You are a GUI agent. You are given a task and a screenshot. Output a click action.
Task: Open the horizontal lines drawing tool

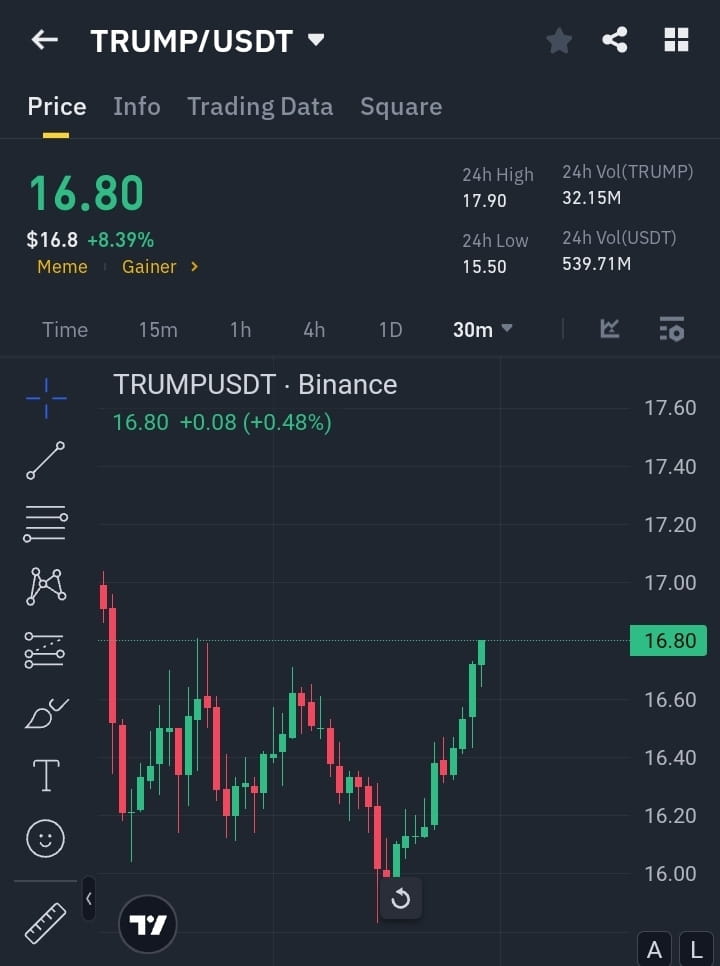click(45, 524)
